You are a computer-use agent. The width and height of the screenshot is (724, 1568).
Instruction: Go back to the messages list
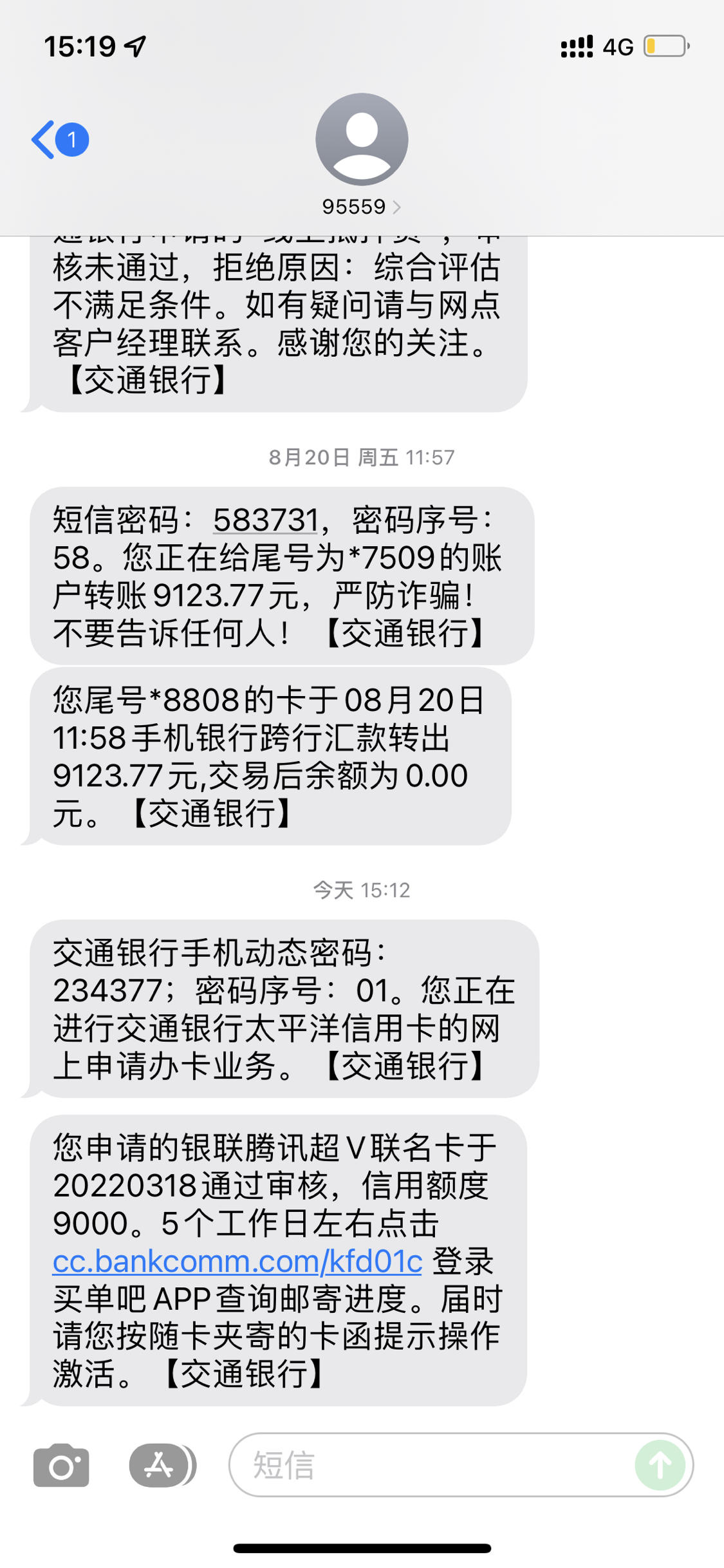[60, 140]
